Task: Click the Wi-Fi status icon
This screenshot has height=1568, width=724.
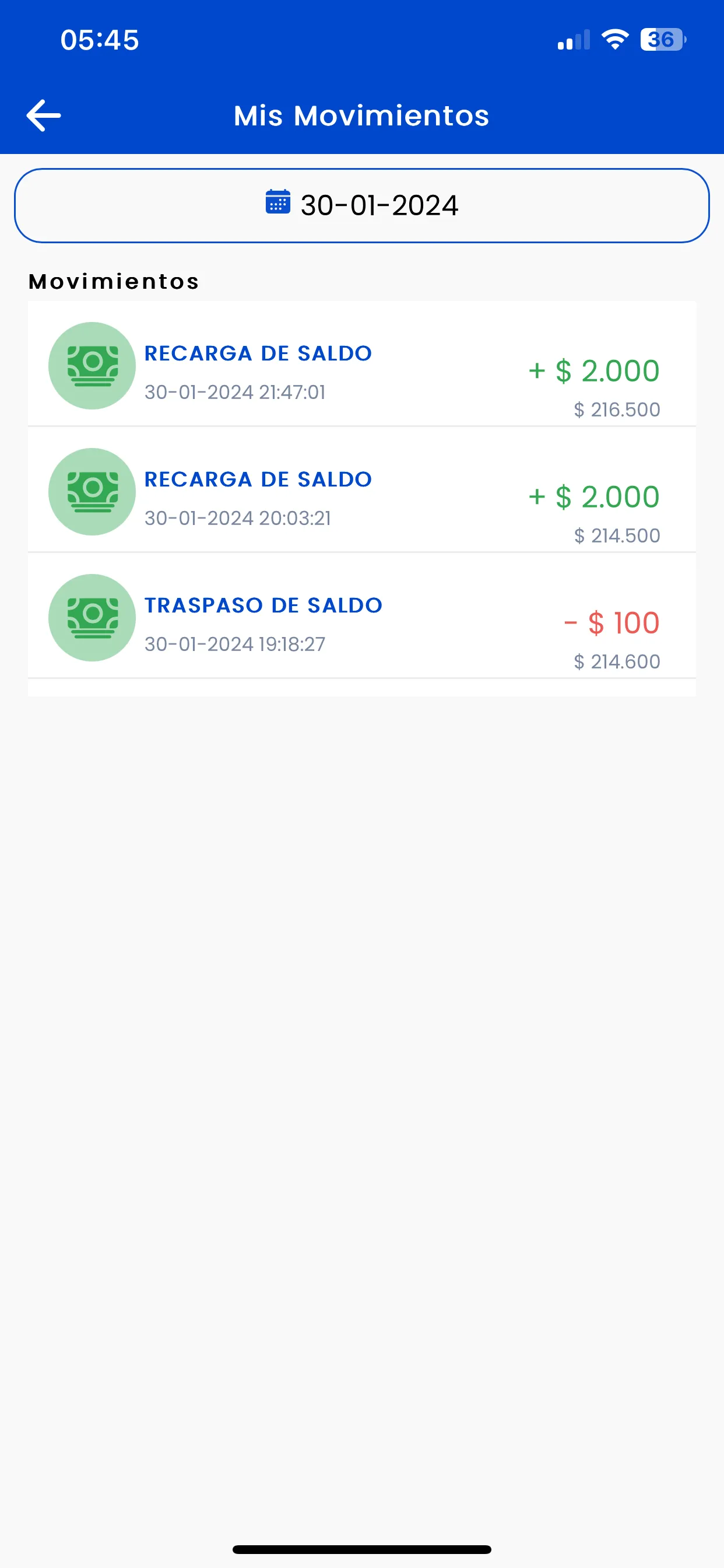Action: point(614,38)
